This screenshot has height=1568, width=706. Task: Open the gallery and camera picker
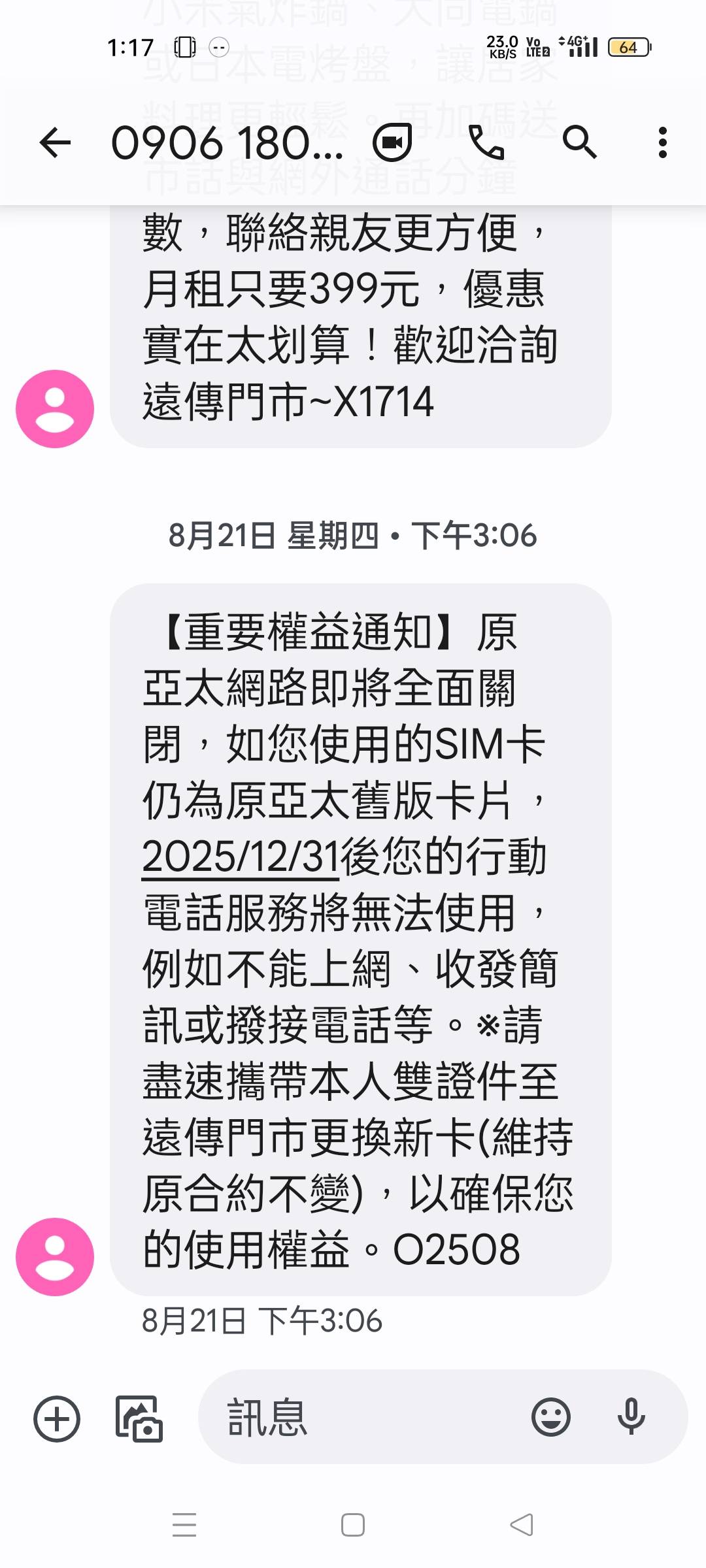[x=139, y=1418]
